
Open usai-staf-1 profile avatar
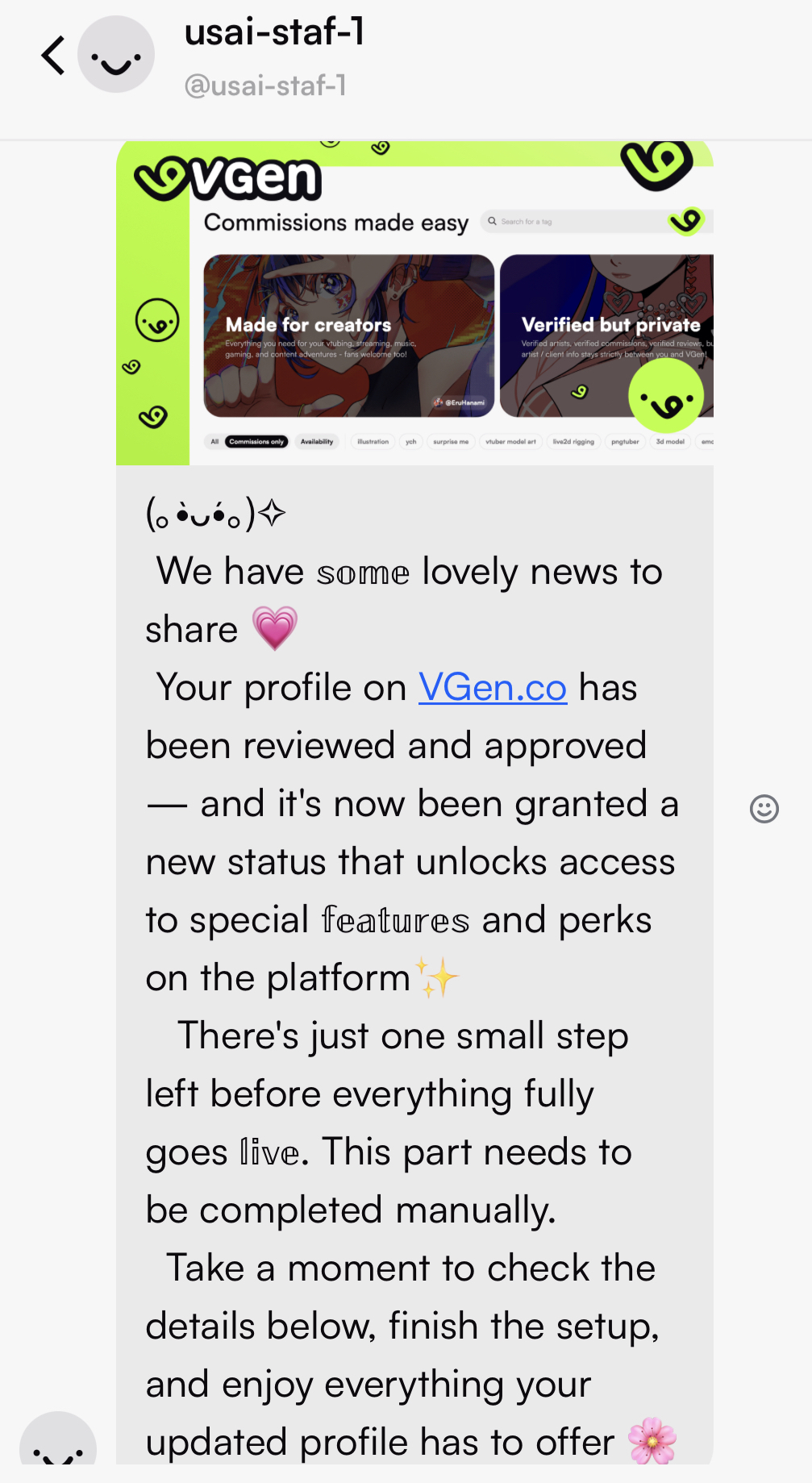click(116, 55)
